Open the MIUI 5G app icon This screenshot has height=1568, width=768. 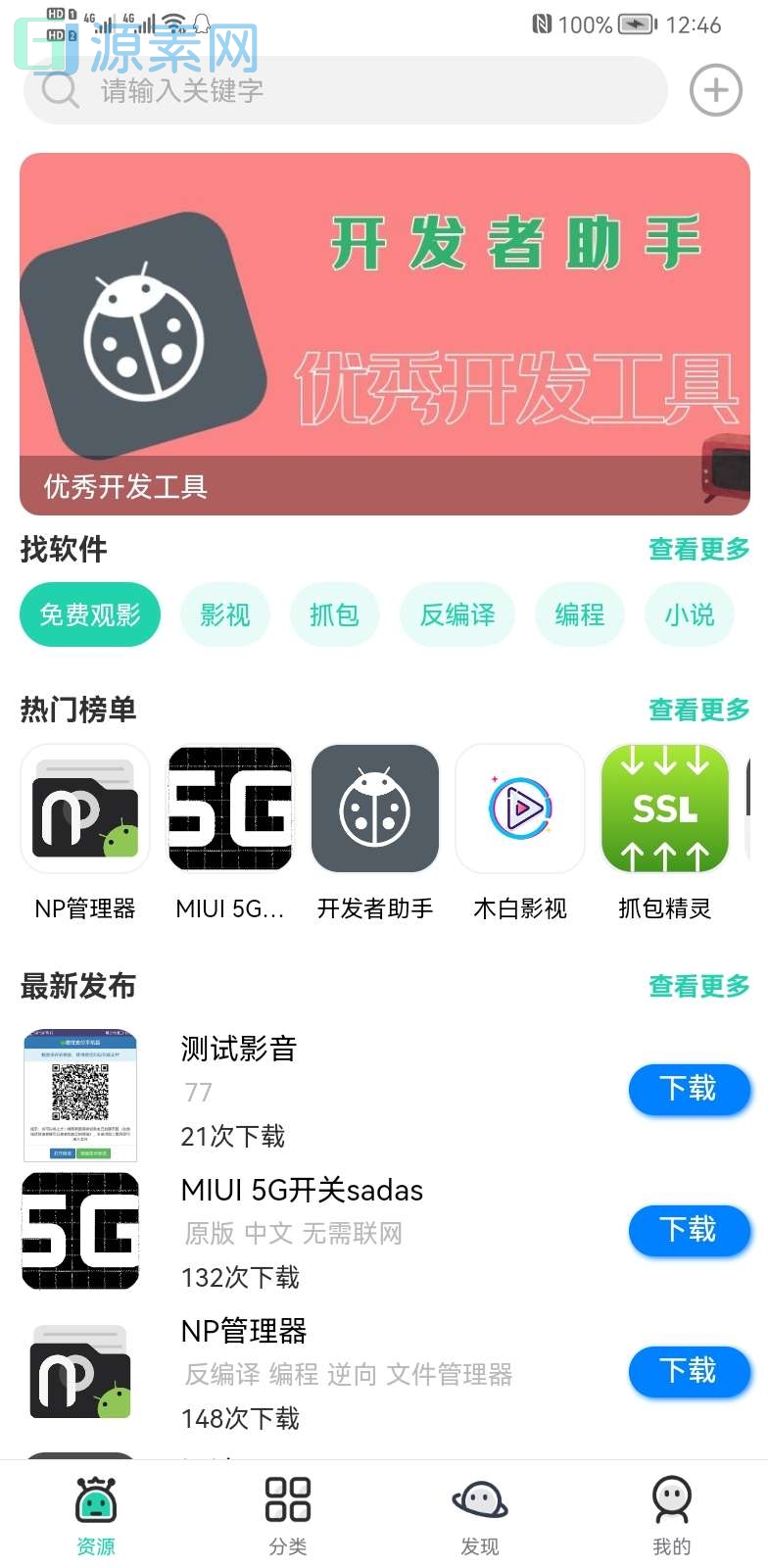[x=229, y=808]
